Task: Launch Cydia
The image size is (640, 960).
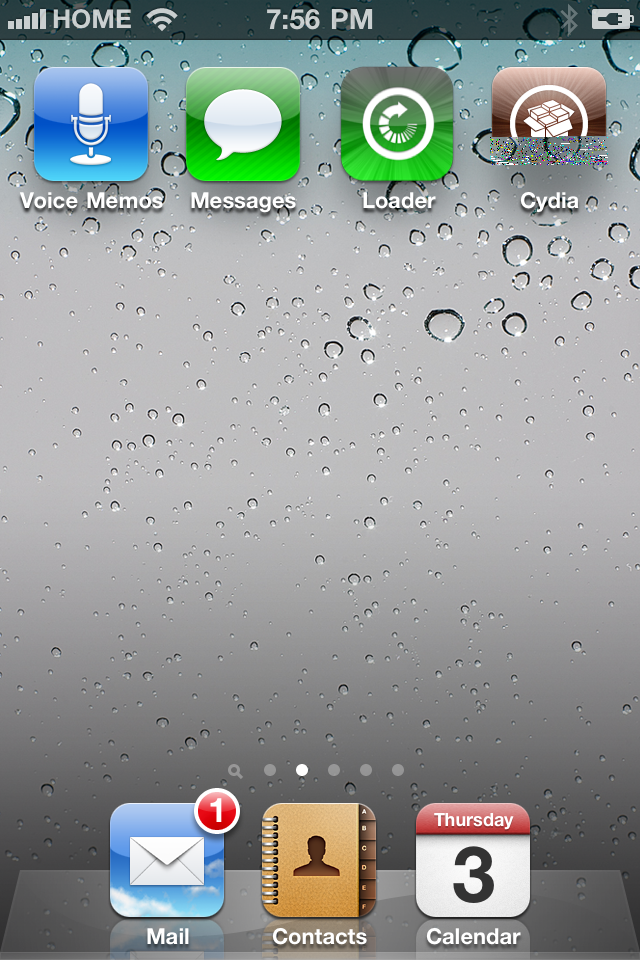Action: pos(549,124)
